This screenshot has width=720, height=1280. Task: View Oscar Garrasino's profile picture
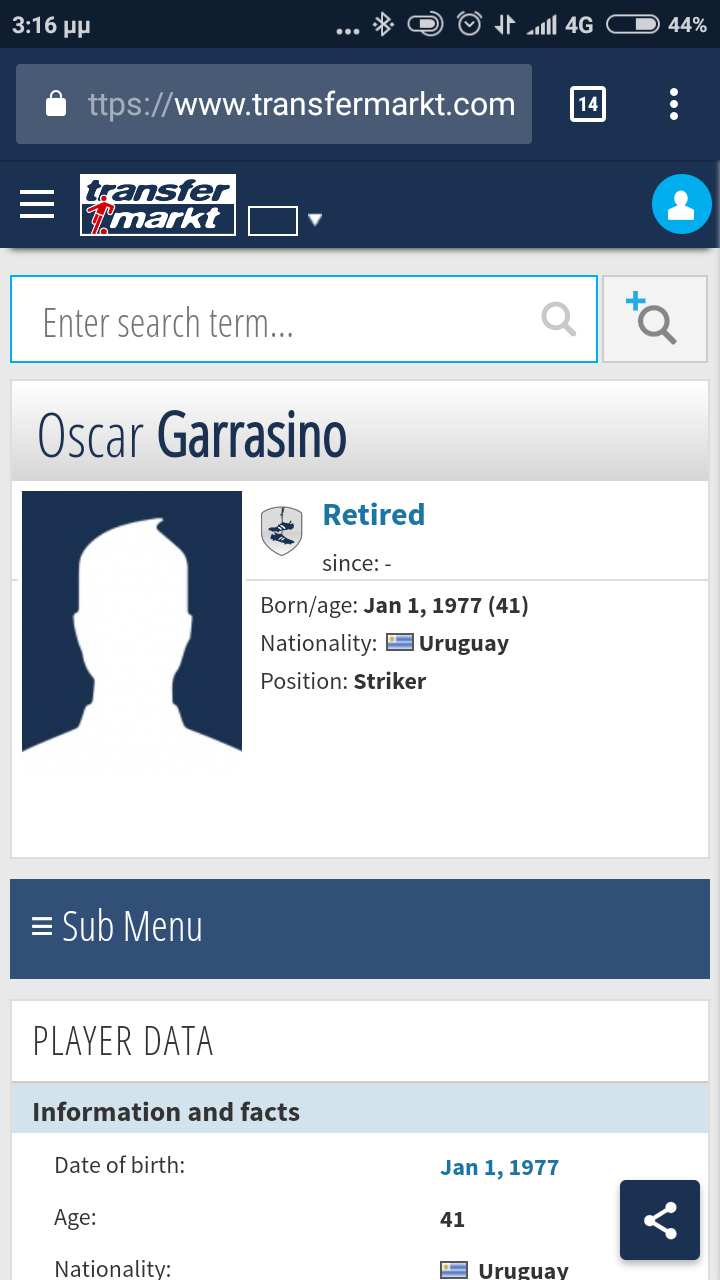(x=132, y=621)
